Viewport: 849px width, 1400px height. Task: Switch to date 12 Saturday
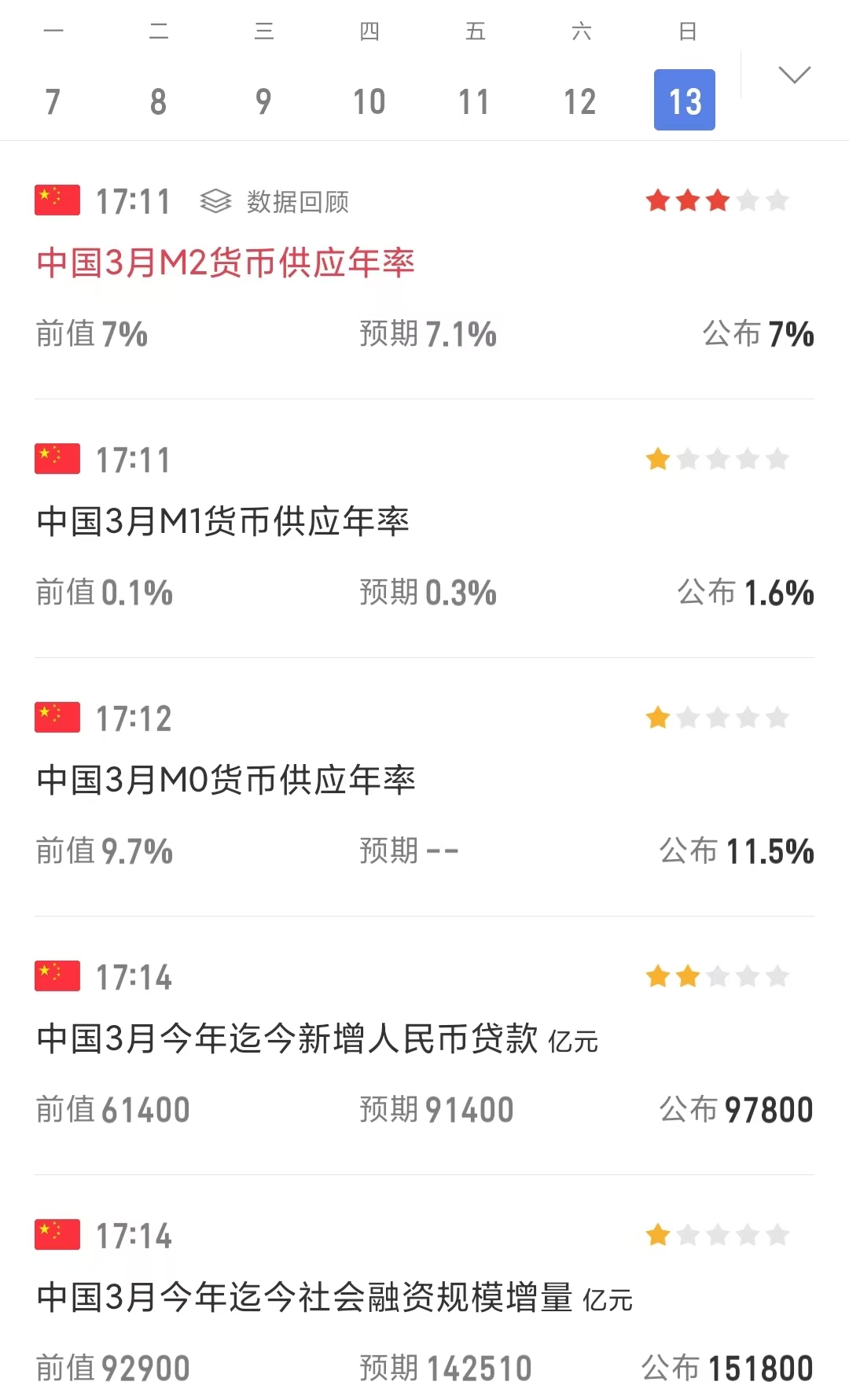coord(579,101)
